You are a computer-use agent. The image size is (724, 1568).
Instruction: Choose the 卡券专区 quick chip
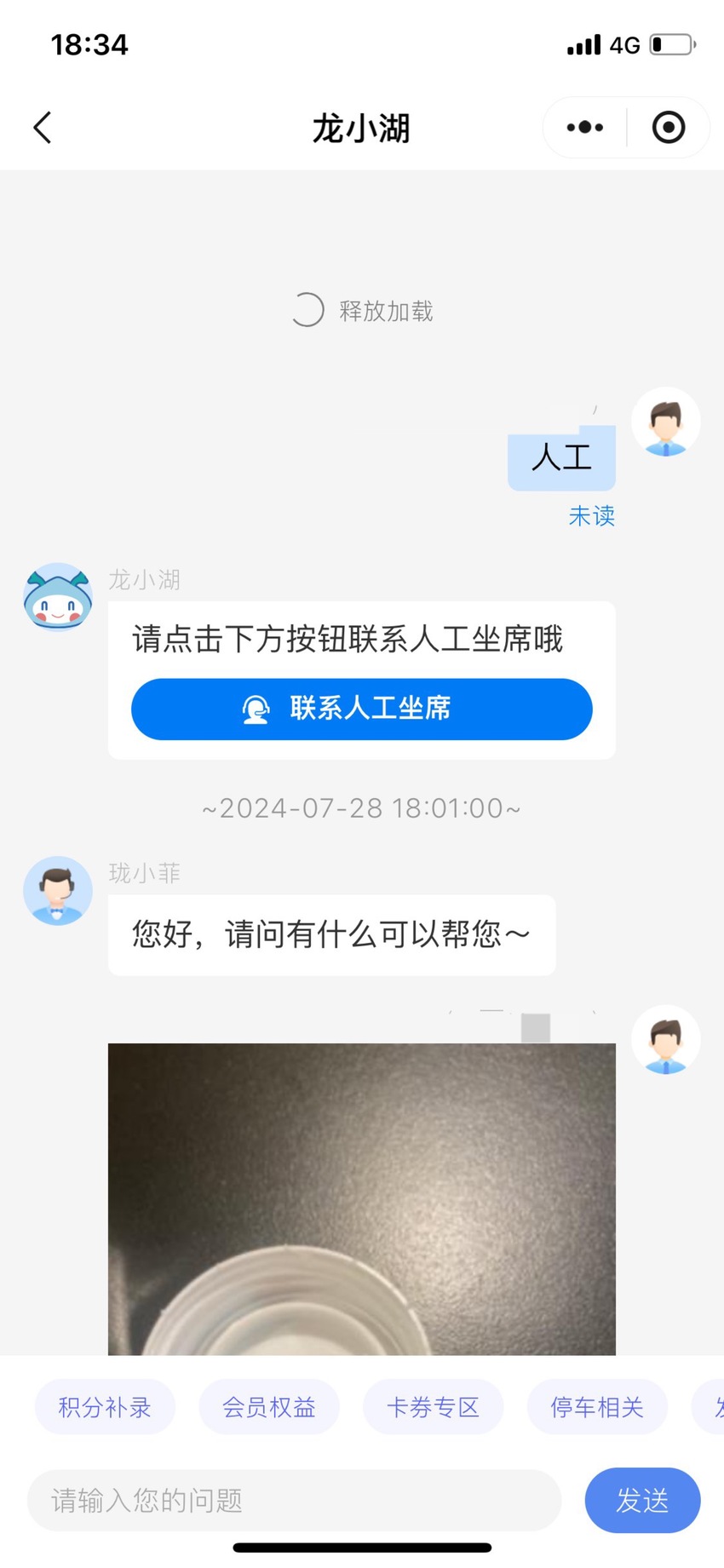[x=434, y=1407]
